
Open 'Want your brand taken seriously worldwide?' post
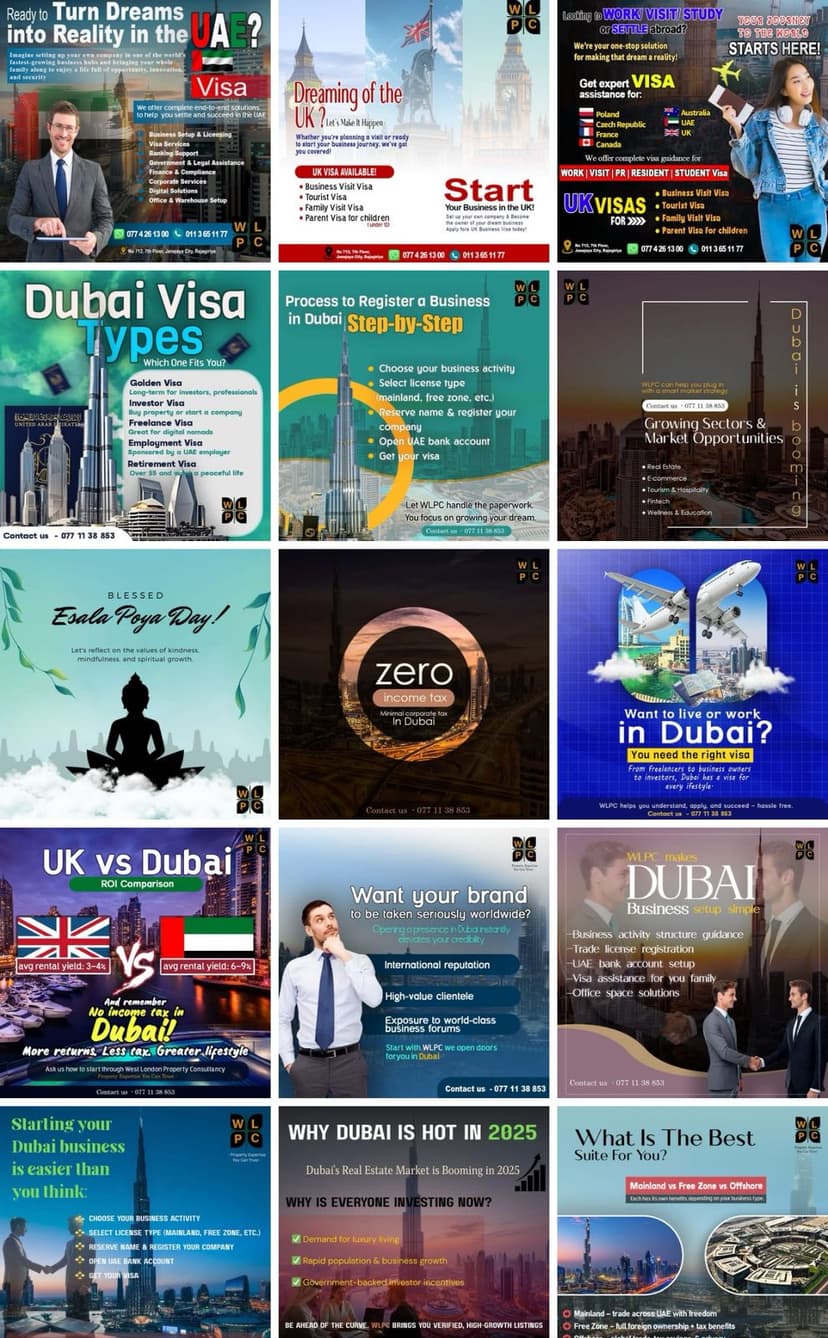tap(413, 962)
